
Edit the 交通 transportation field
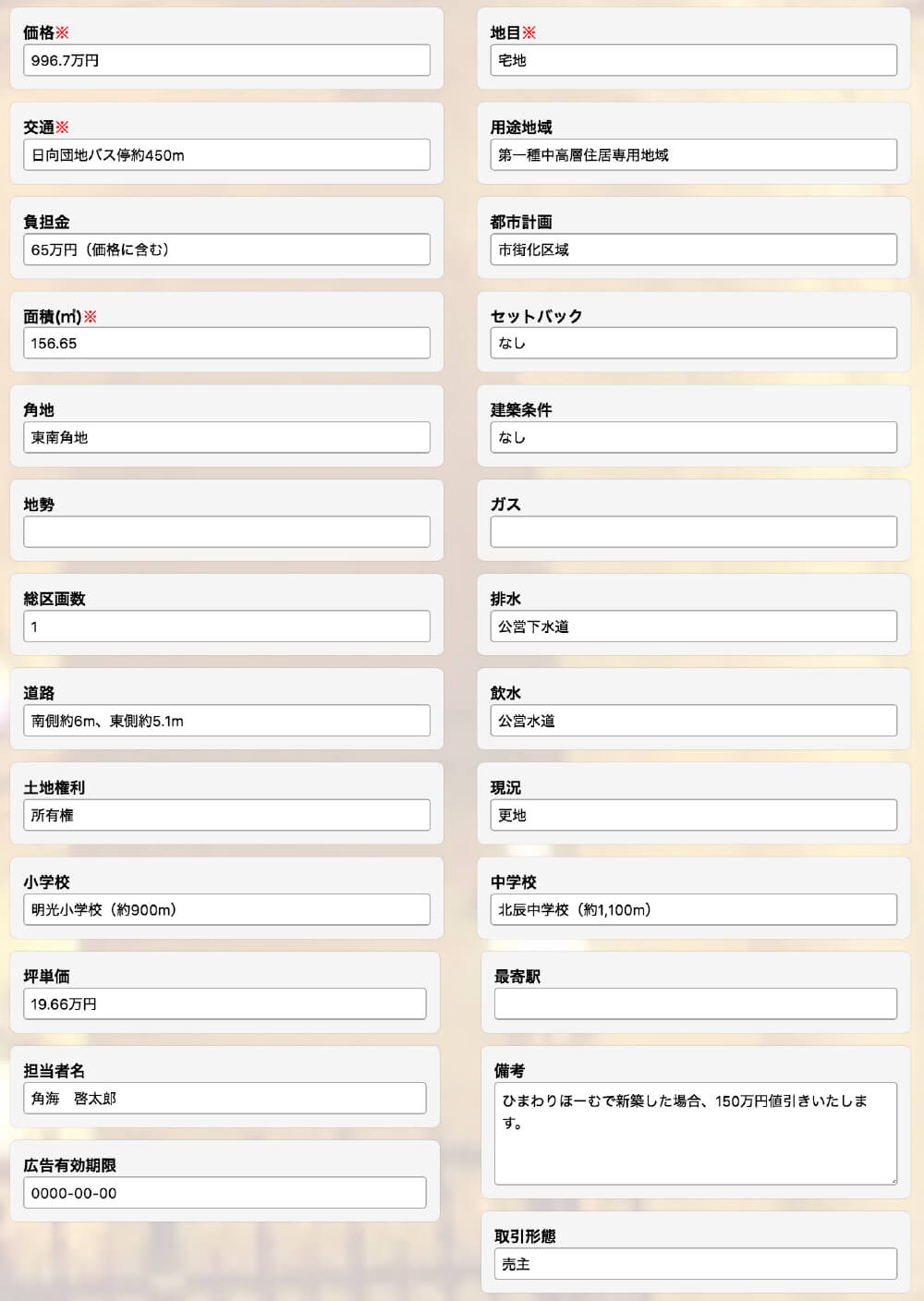226,154
